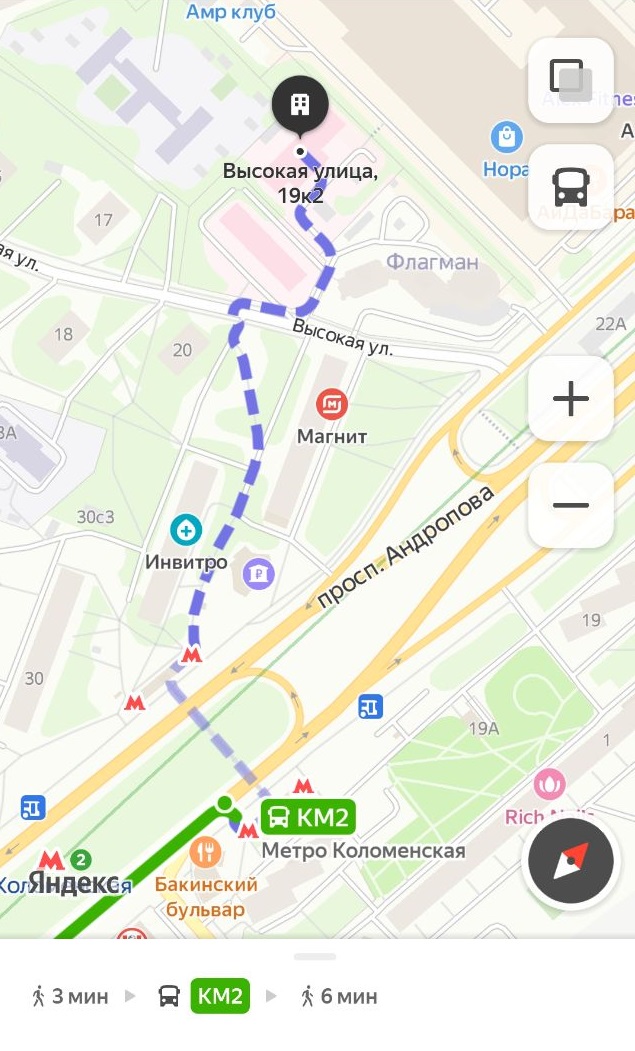
Task: Zoom out with the minus button
Action: (571, 505)
